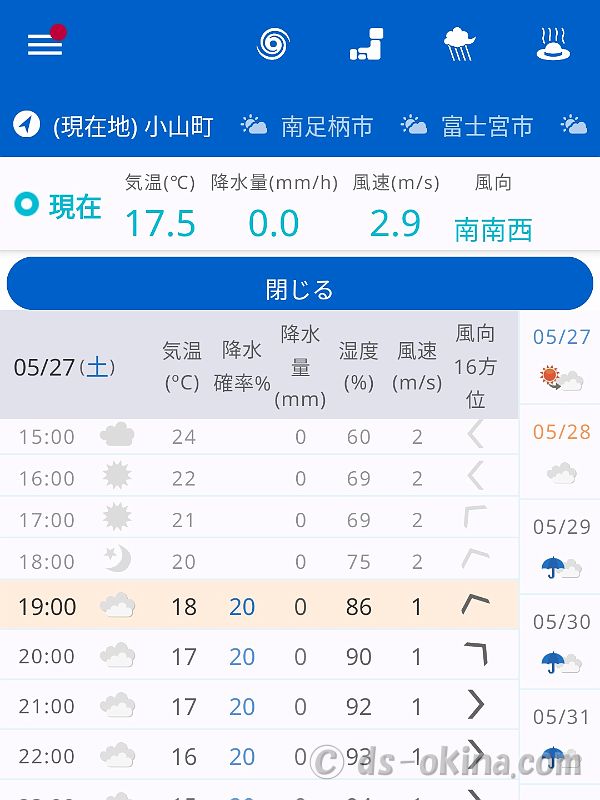Viewport: 600px width, 800px height.
Task: Switch to 富士宮市 location
Action: point(468,126)
